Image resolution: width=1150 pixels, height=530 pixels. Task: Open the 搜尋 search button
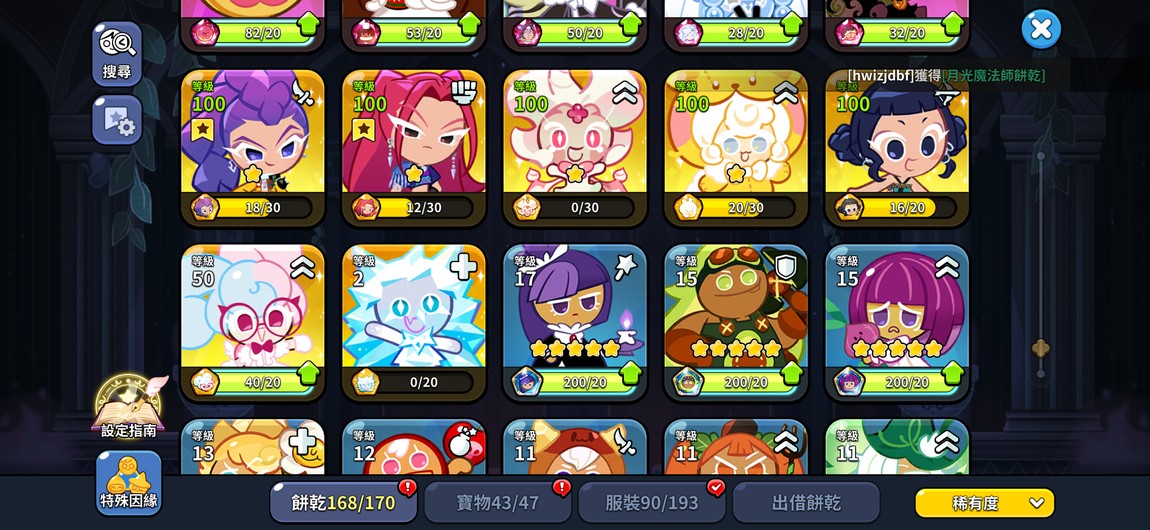pyautogui.click(x=117, y=53)
